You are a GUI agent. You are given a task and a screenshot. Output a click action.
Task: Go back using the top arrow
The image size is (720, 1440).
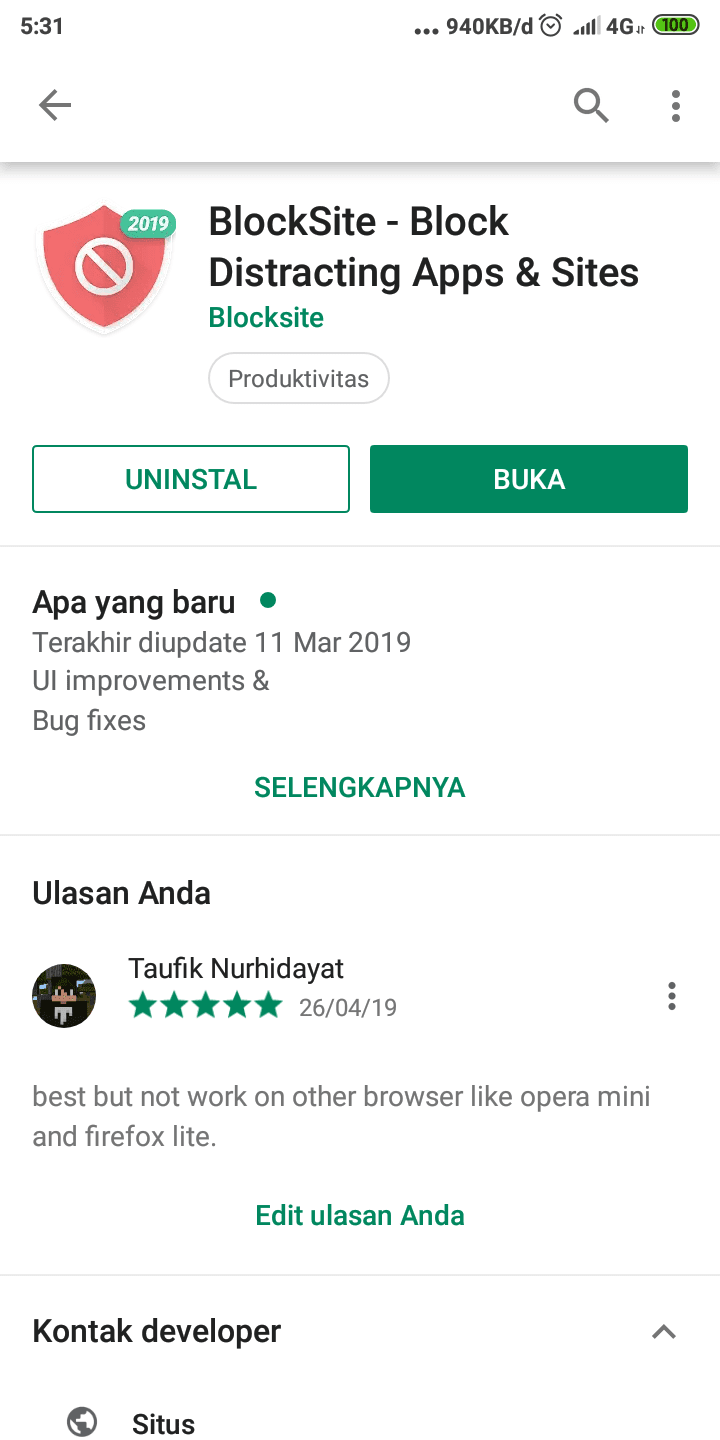coord(55,105)
